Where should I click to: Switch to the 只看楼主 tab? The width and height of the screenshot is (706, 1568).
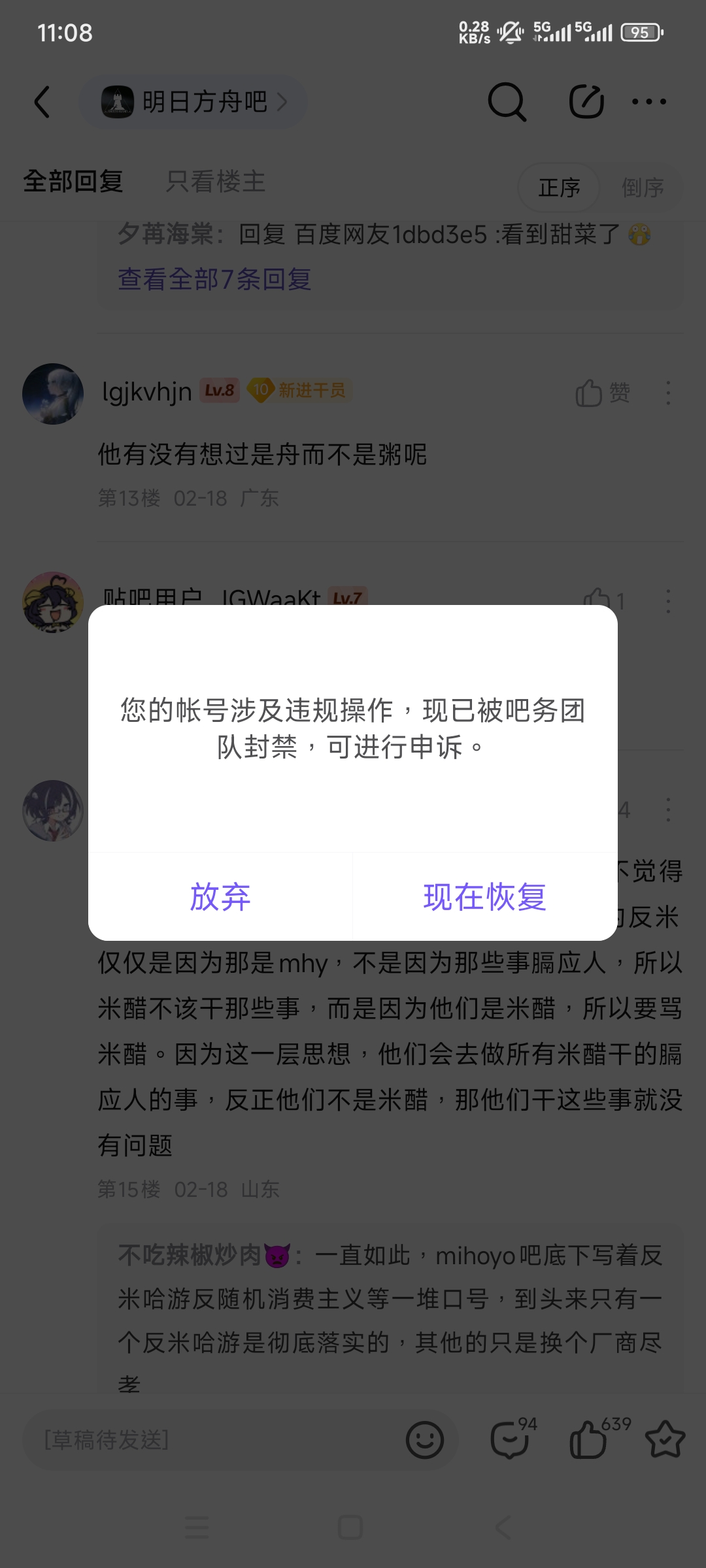[x=215, y=182]
